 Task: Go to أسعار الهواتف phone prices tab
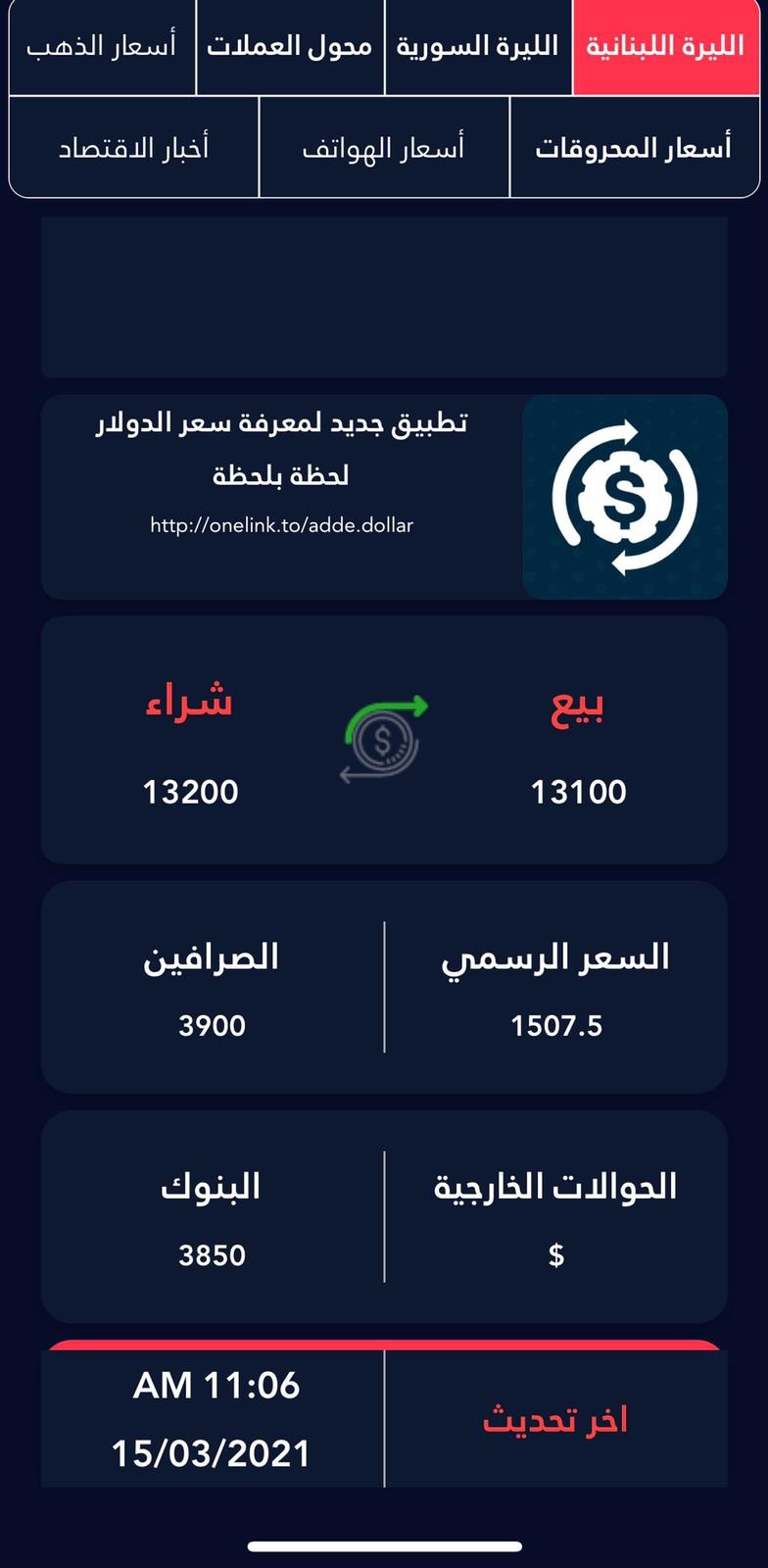(x=384, y=148)
